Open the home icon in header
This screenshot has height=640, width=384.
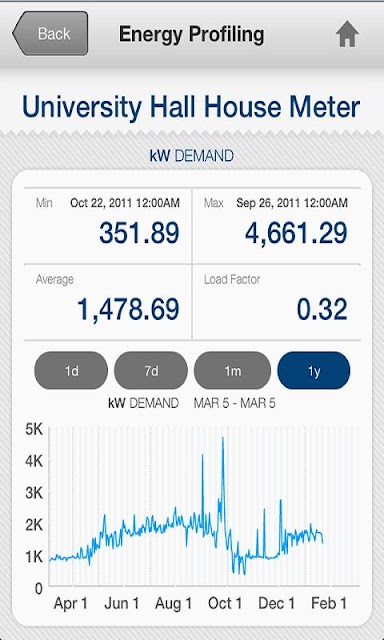347,34
